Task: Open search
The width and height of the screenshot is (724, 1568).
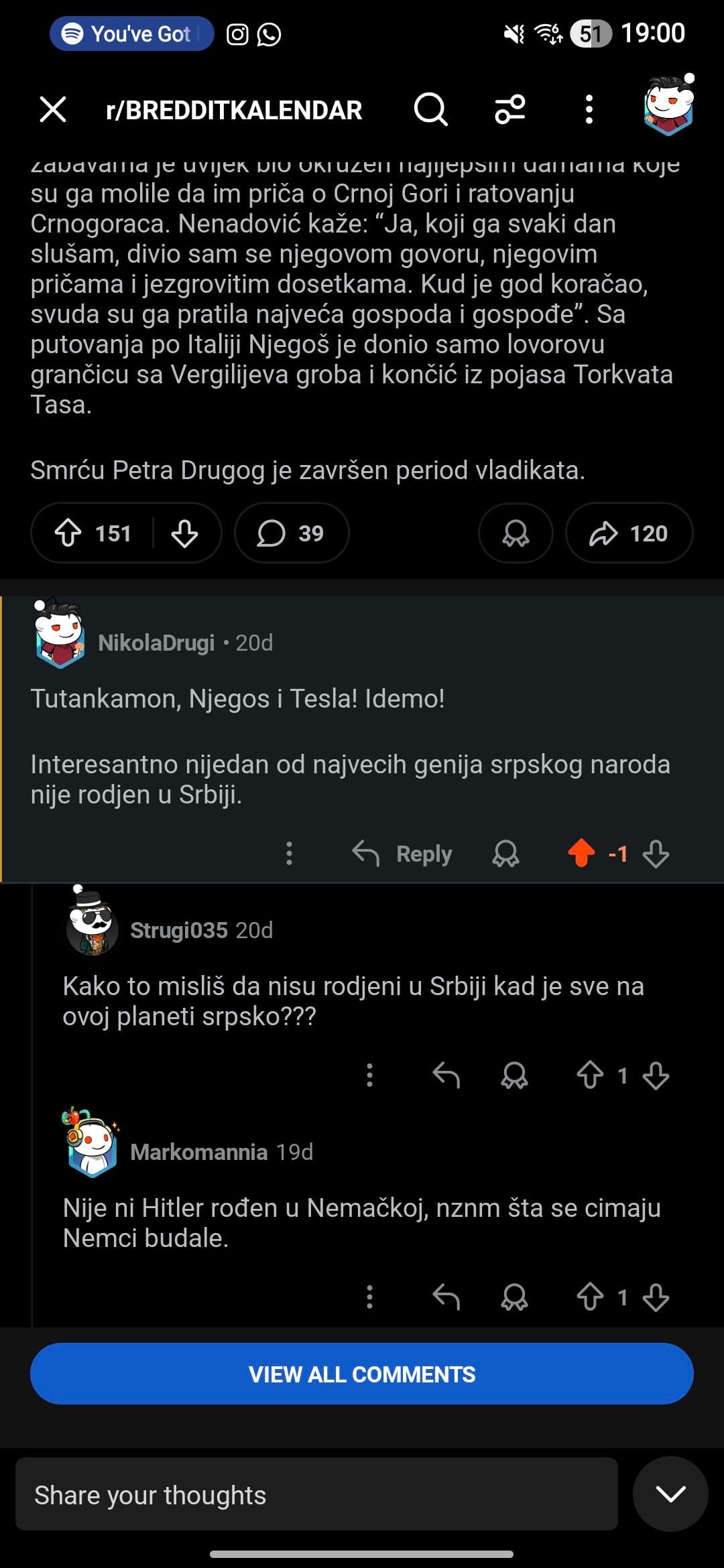Action: [x=430, y=109]
